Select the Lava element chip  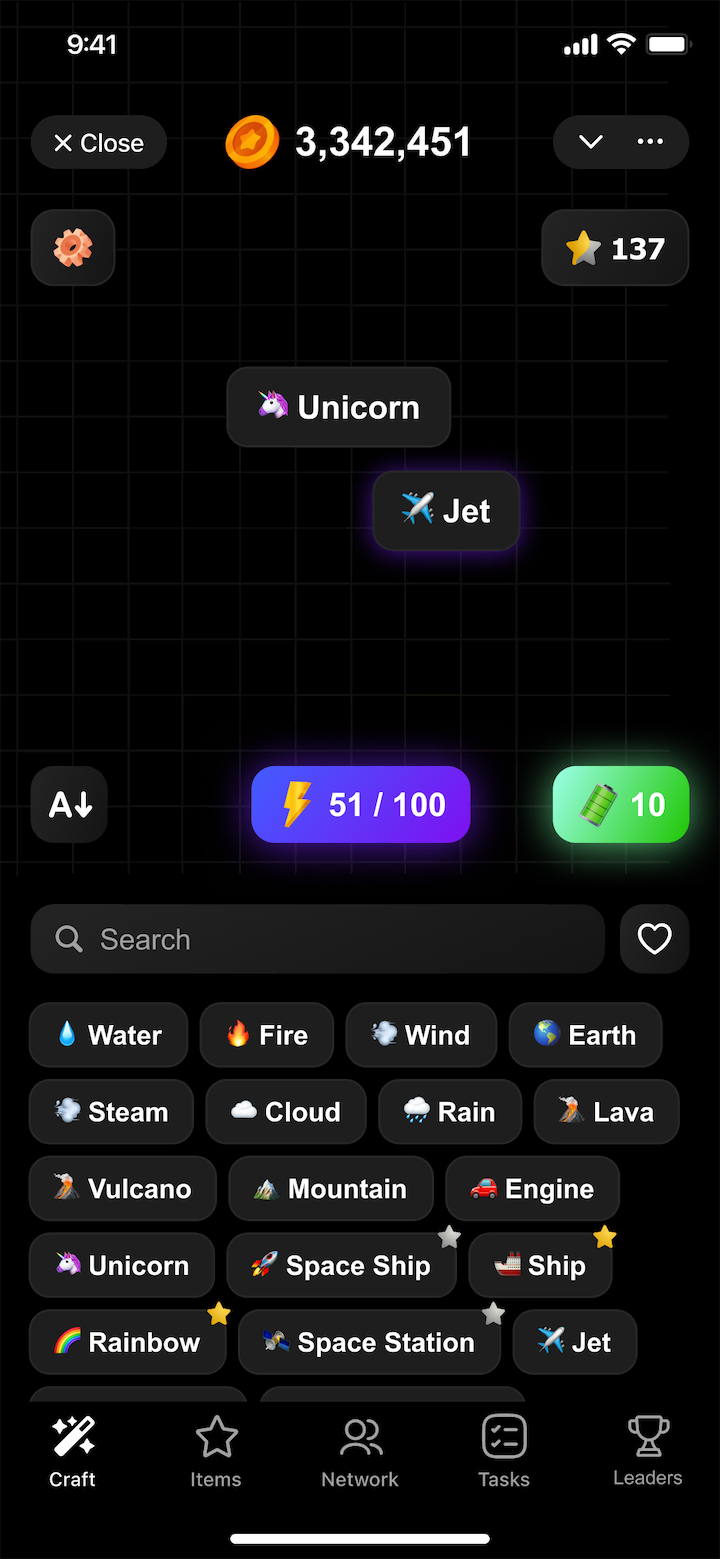point(606,1111)
